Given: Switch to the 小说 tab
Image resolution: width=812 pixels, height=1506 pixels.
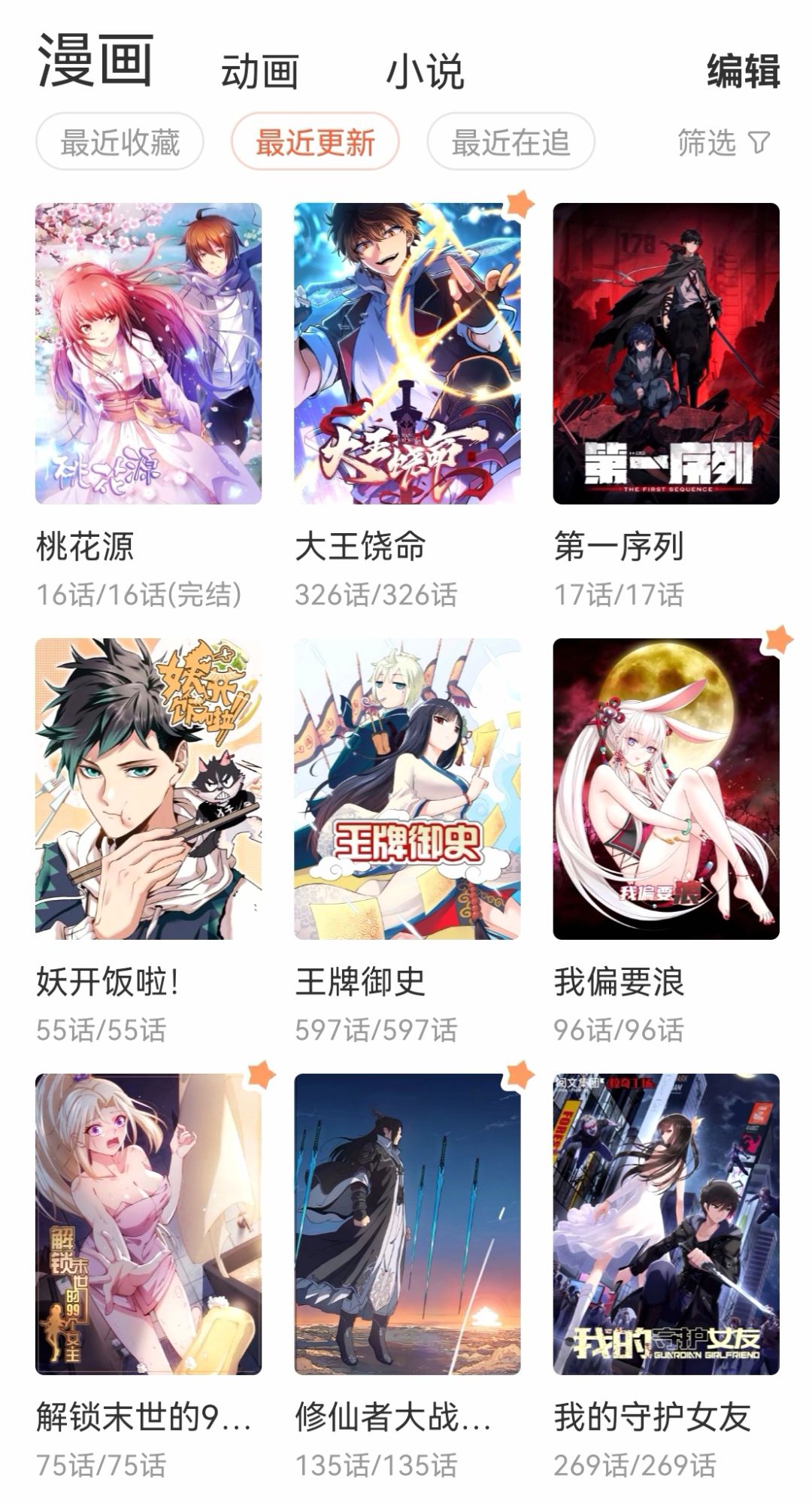Looking at the screenshot, I should [425, 72].
